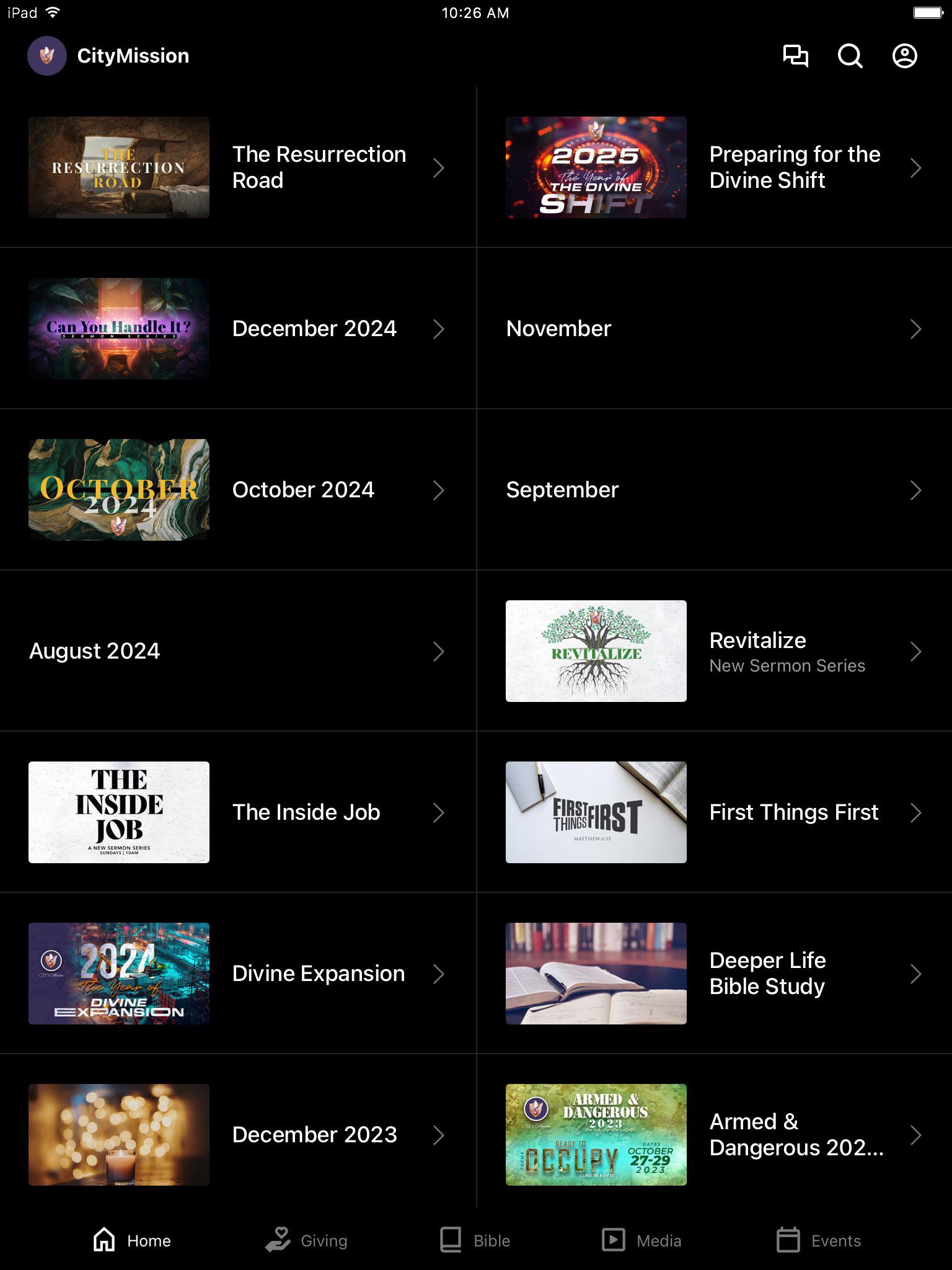
Task: Switch to the Giving tab
Action: click(x=307, y=1240)
